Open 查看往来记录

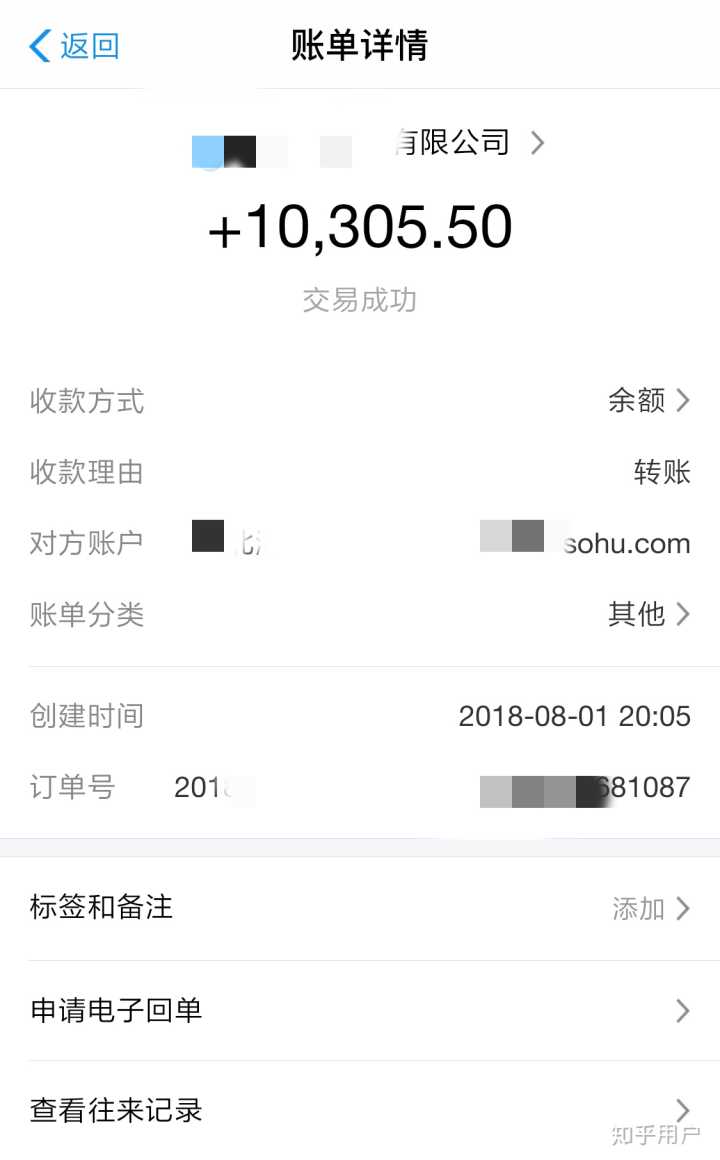(x=360, y=1109)
